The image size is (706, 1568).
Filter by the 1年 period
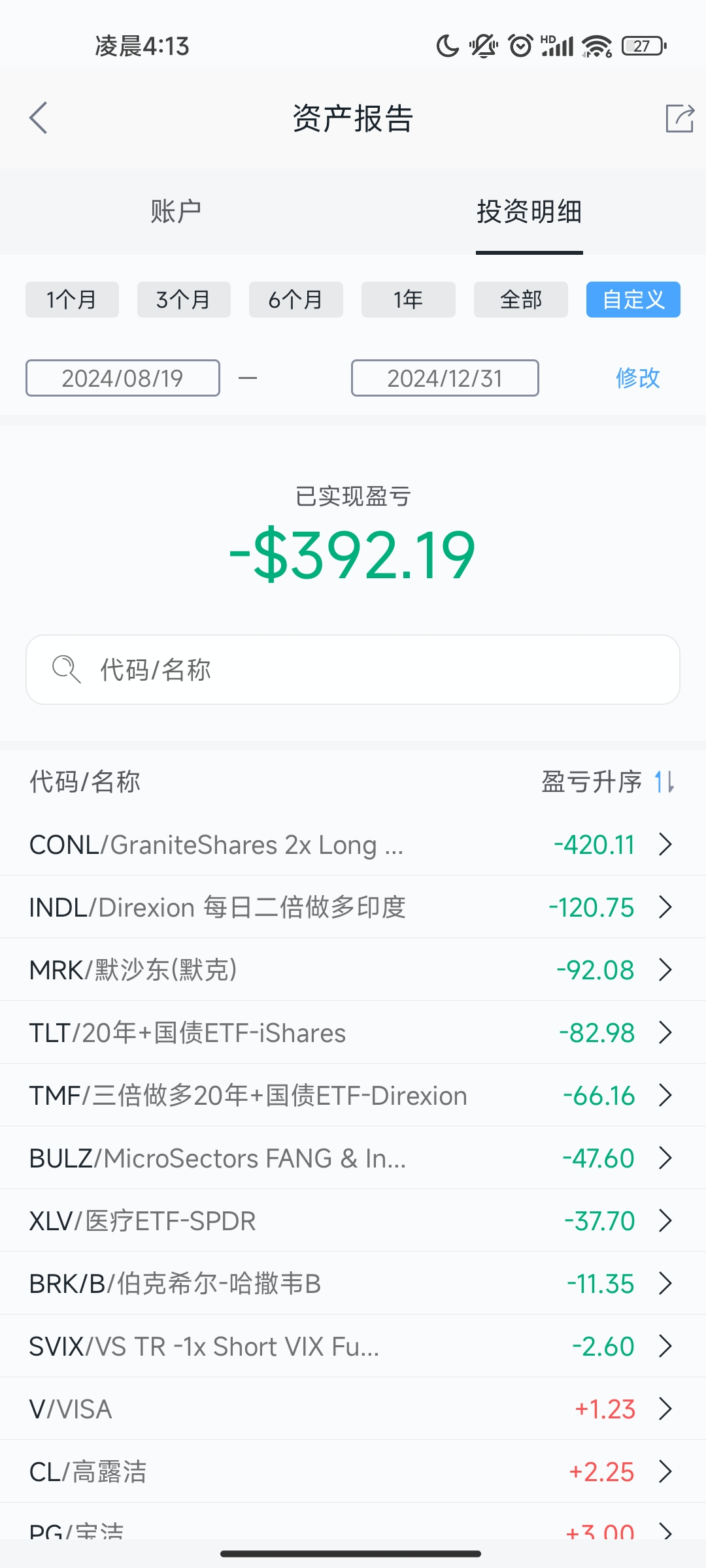click(x=408, y=300)
